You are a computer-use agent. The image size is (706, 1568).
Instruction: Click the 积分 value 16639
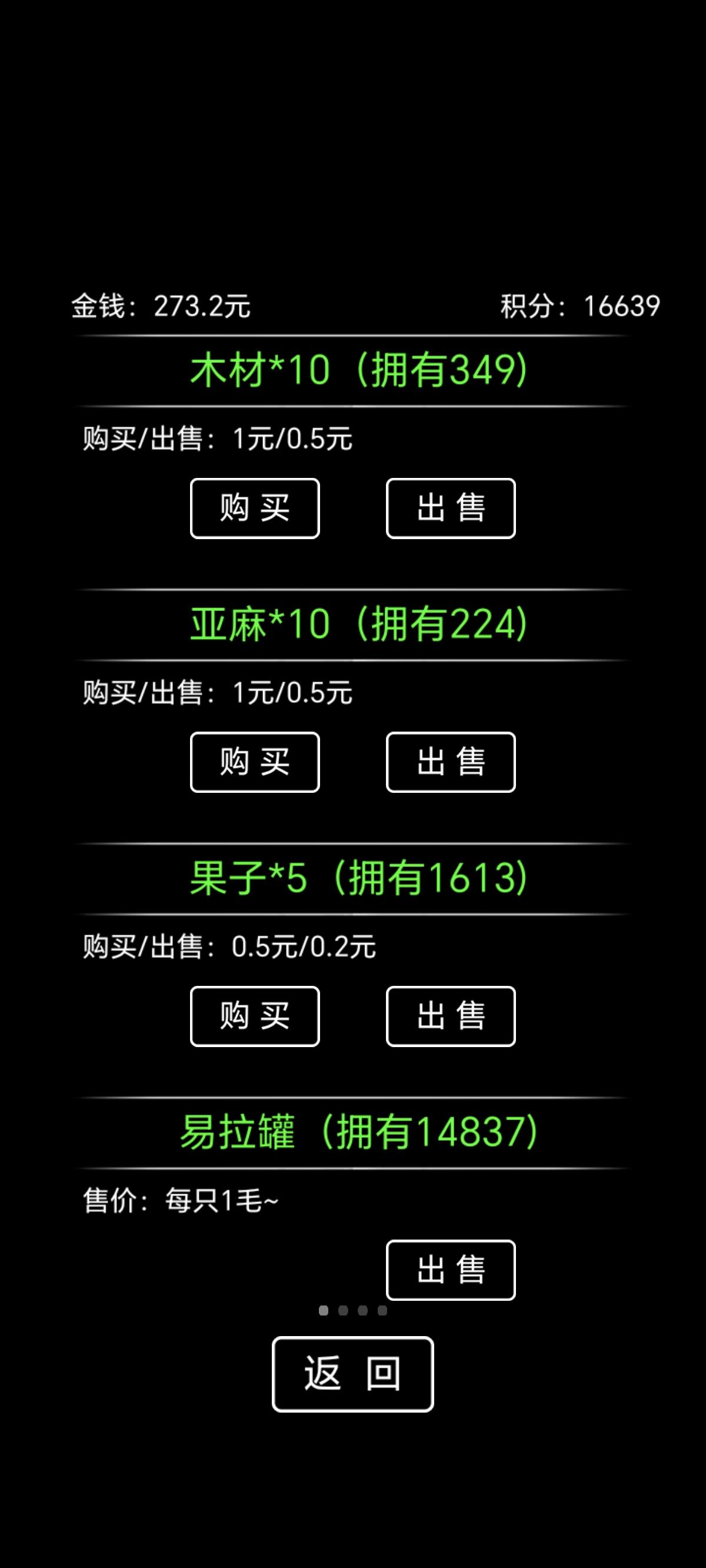(x=577, y=307)
